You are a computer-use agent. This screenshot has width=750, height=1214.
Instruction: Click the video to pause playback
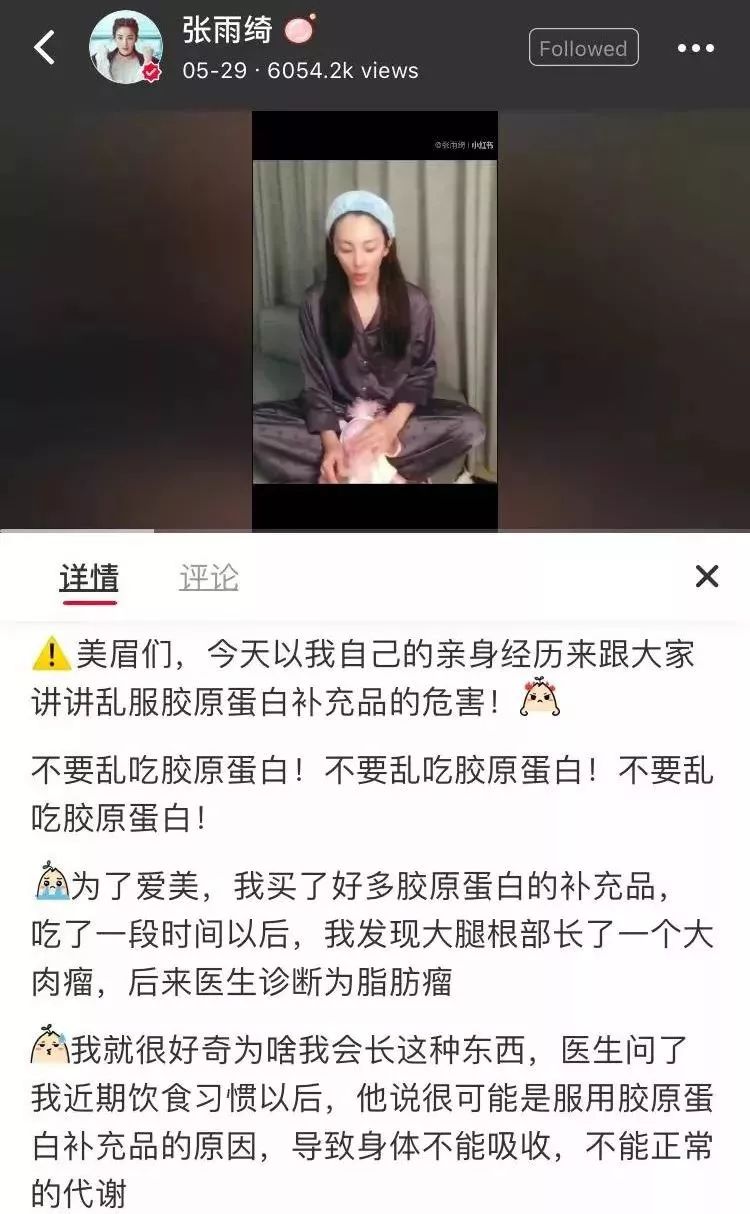(375, 320)
